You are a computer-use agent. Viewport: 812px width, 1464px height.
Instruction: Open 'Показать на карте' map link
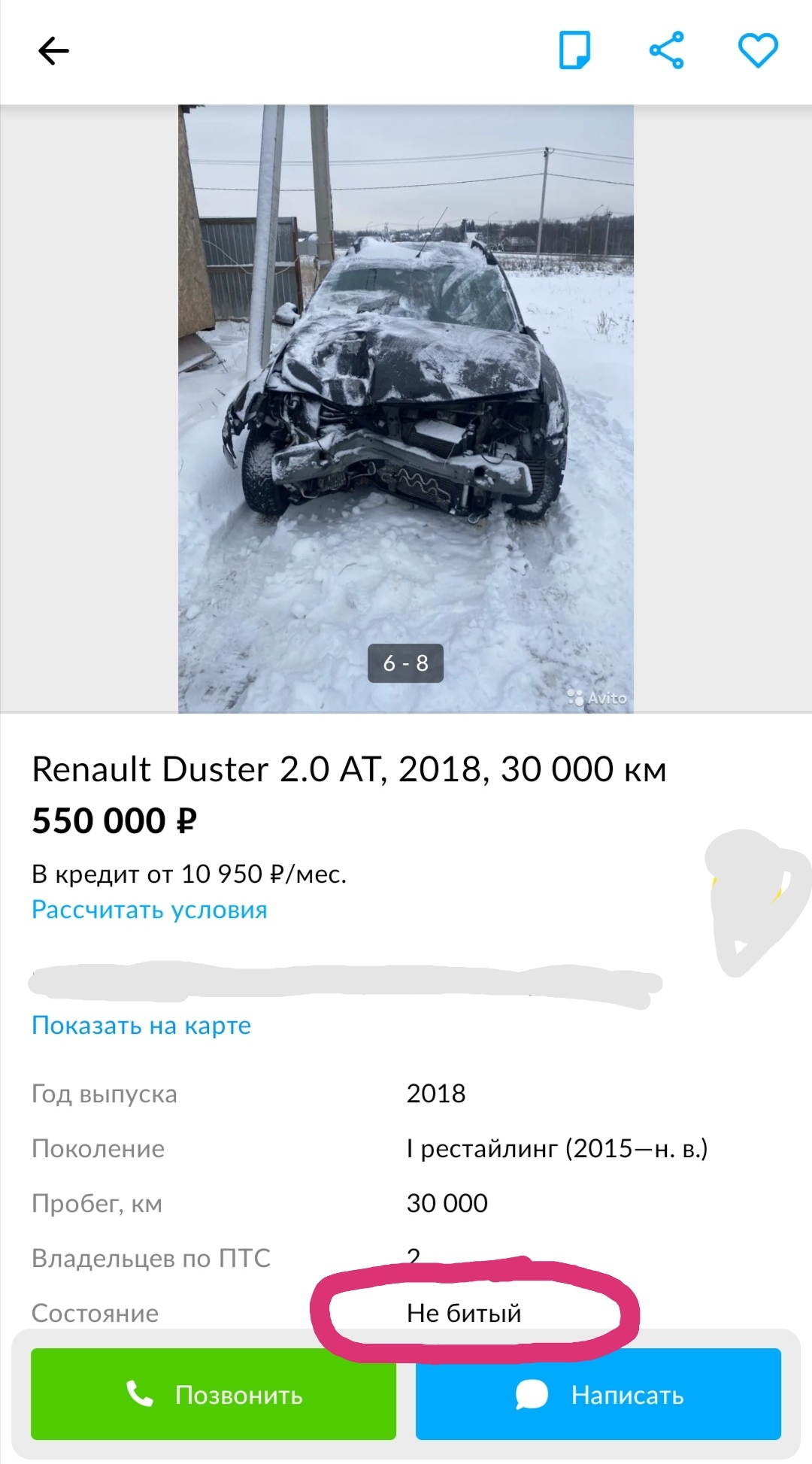(x=141, y=1026)
